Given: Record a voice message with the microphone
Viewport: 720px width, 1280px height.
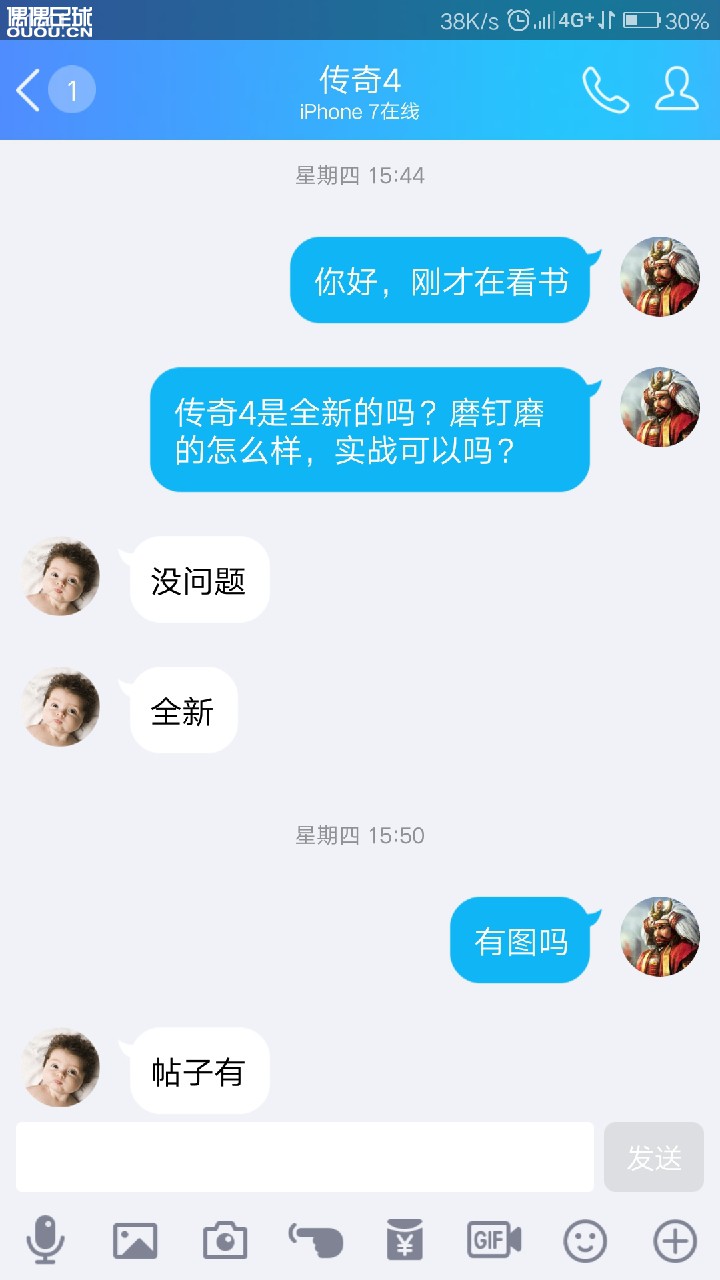Looking at the screenshot, I should pos(45,1240).
